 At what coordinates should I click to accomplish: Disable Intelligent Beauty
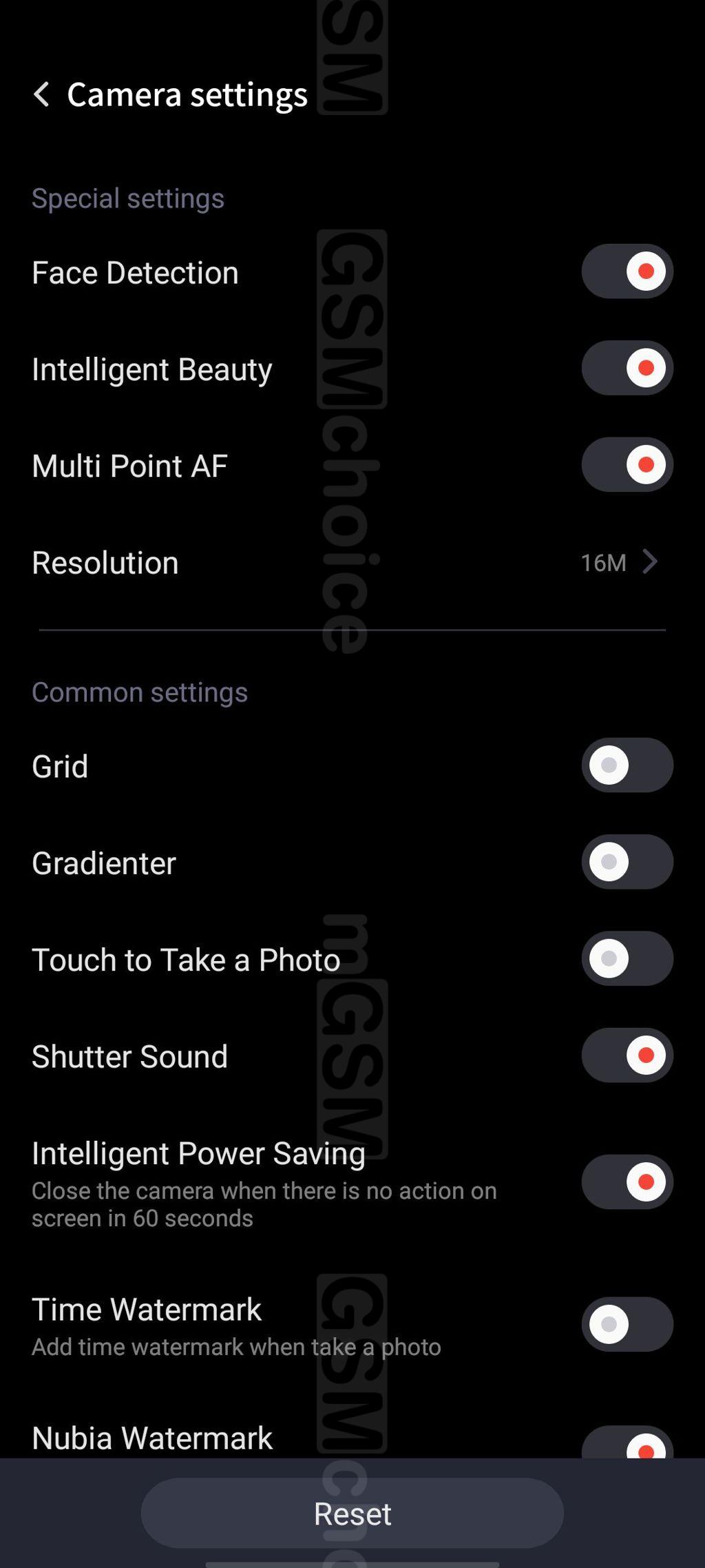click(627, 368)
